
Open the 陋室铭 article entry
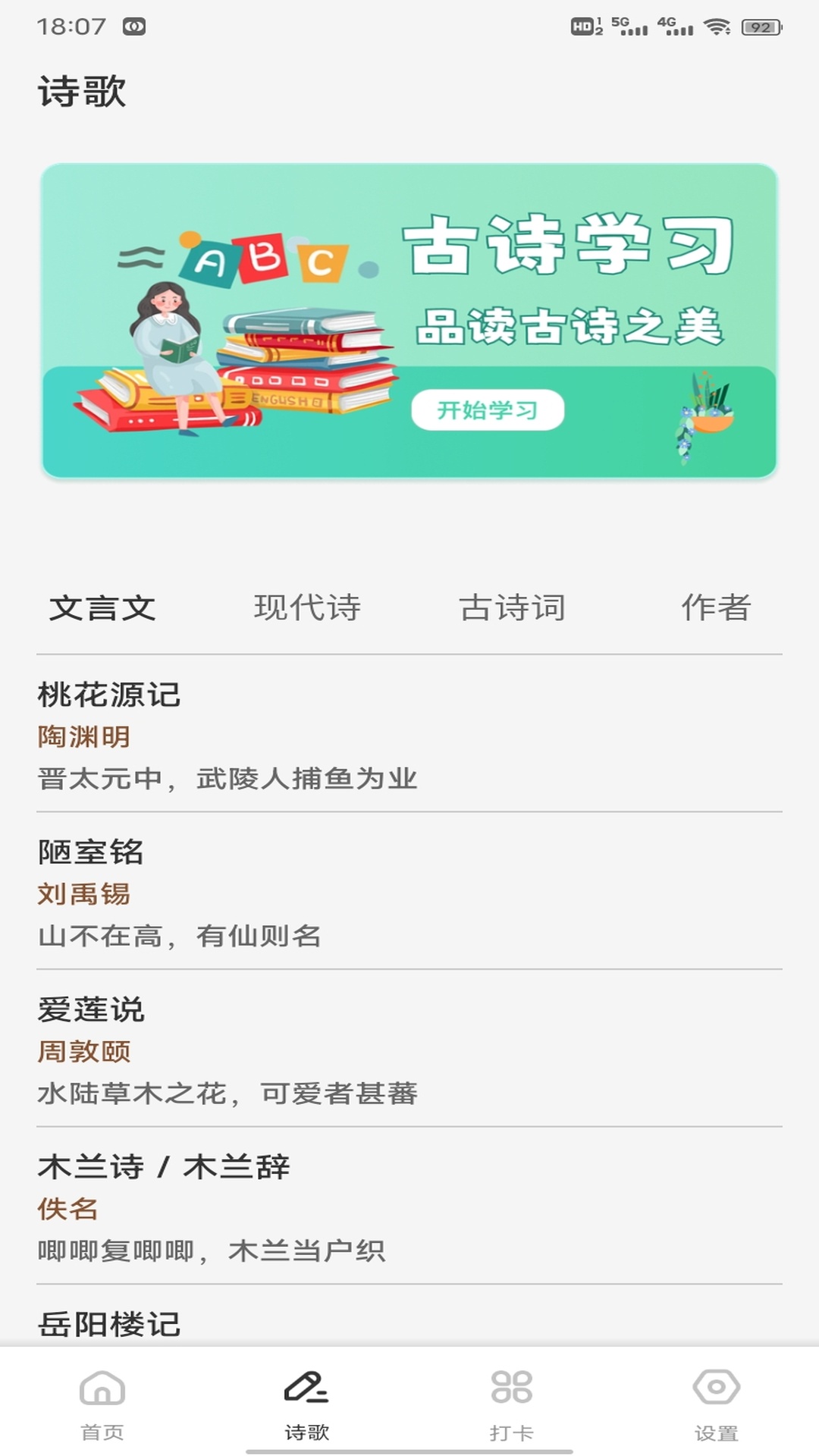tap(409, 891)
